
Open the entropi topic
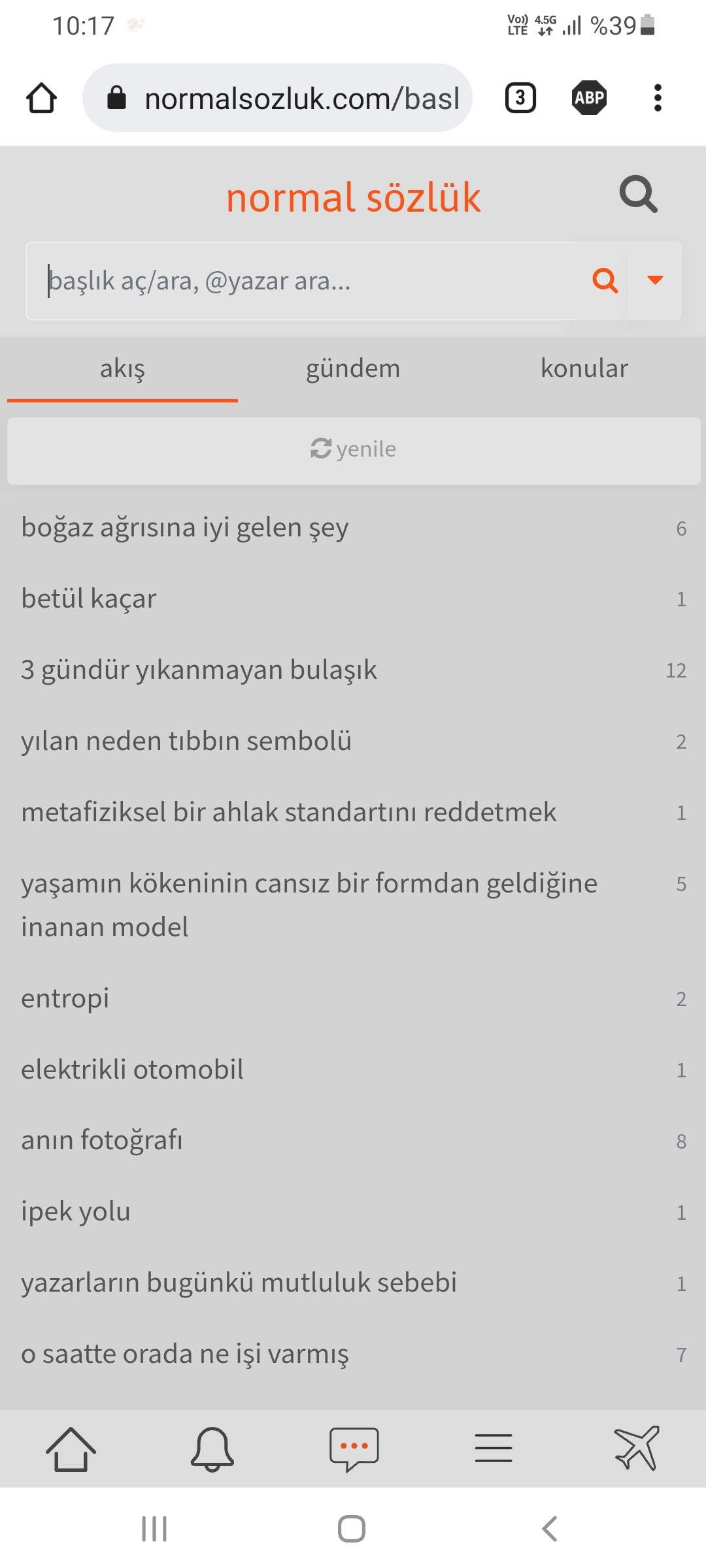65,999
